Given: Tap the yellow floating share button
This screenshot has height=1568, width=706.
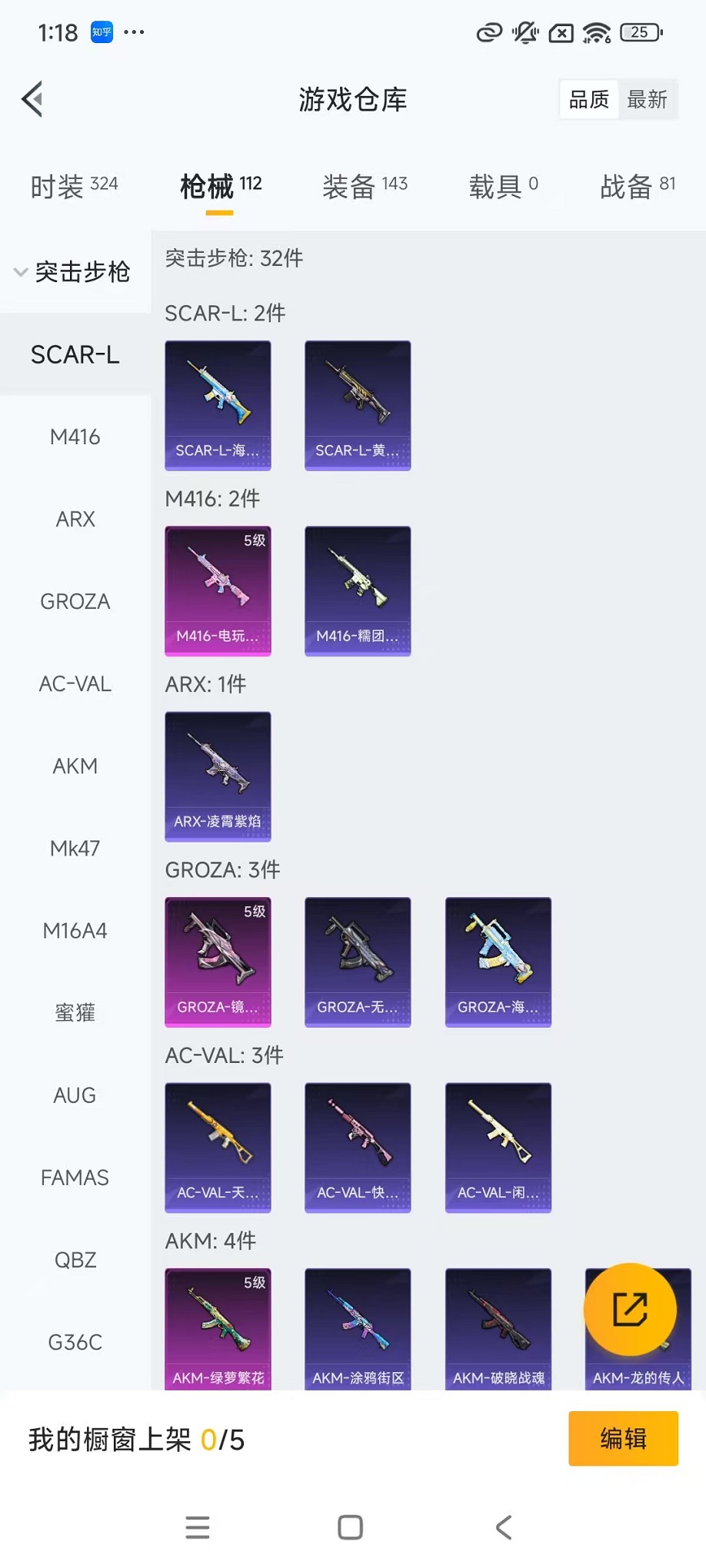Looking at the screenshot, I should [x=630, y=1309].
